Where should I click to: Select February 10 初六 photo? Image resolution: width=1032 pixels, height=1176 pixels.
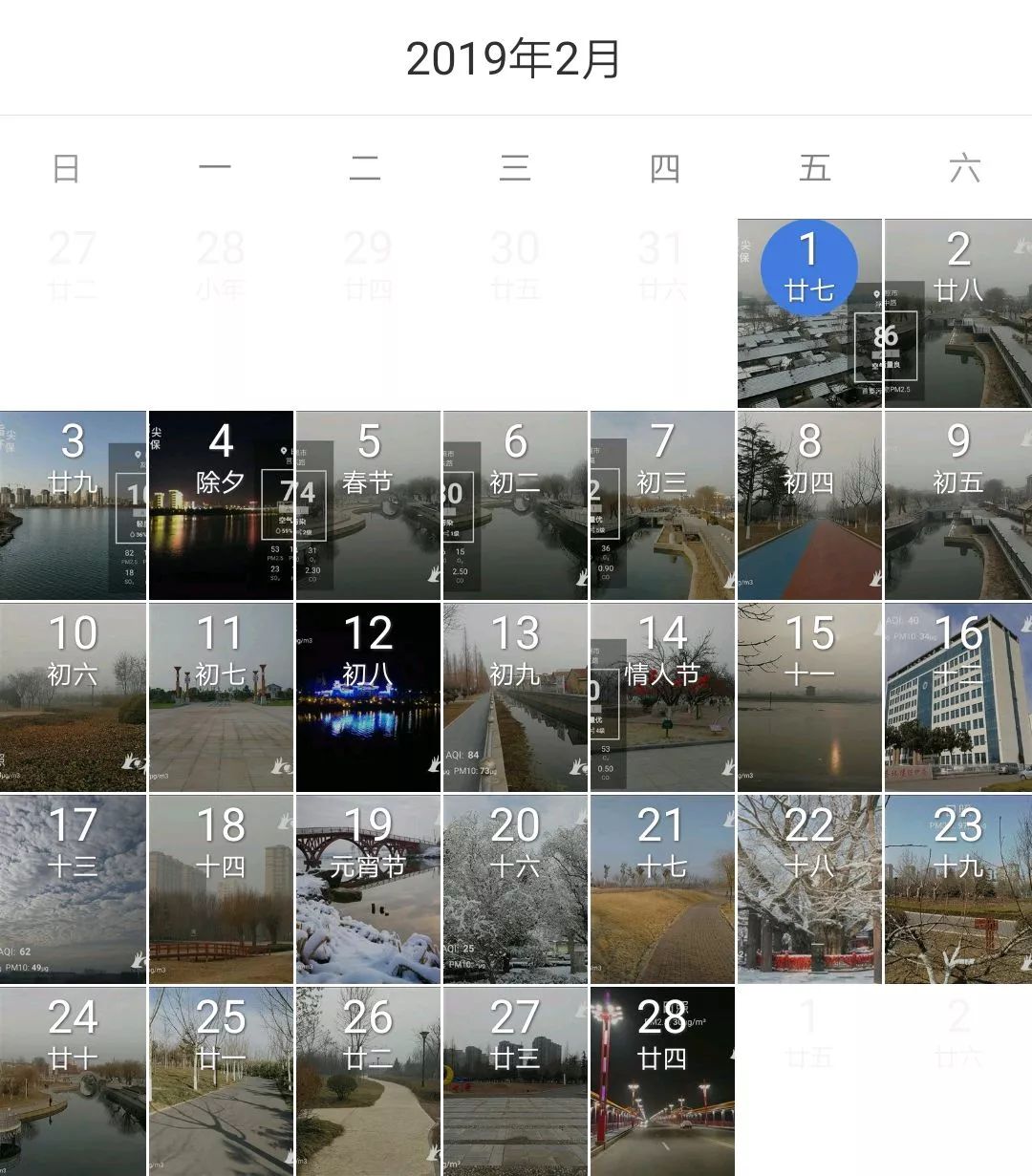pos(73,697)
